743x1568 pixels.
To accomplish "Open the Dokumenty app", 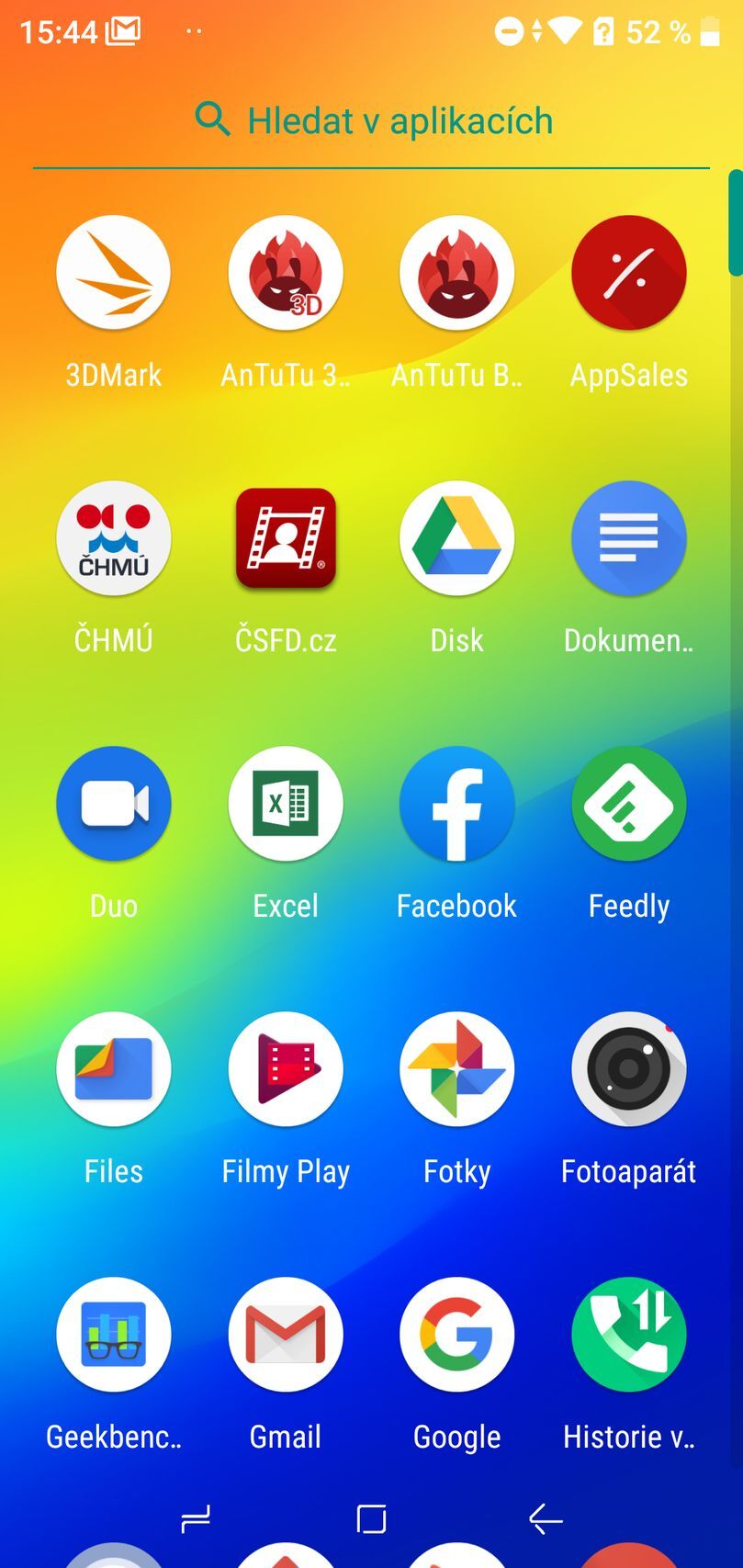I will (x=628, y=538).
